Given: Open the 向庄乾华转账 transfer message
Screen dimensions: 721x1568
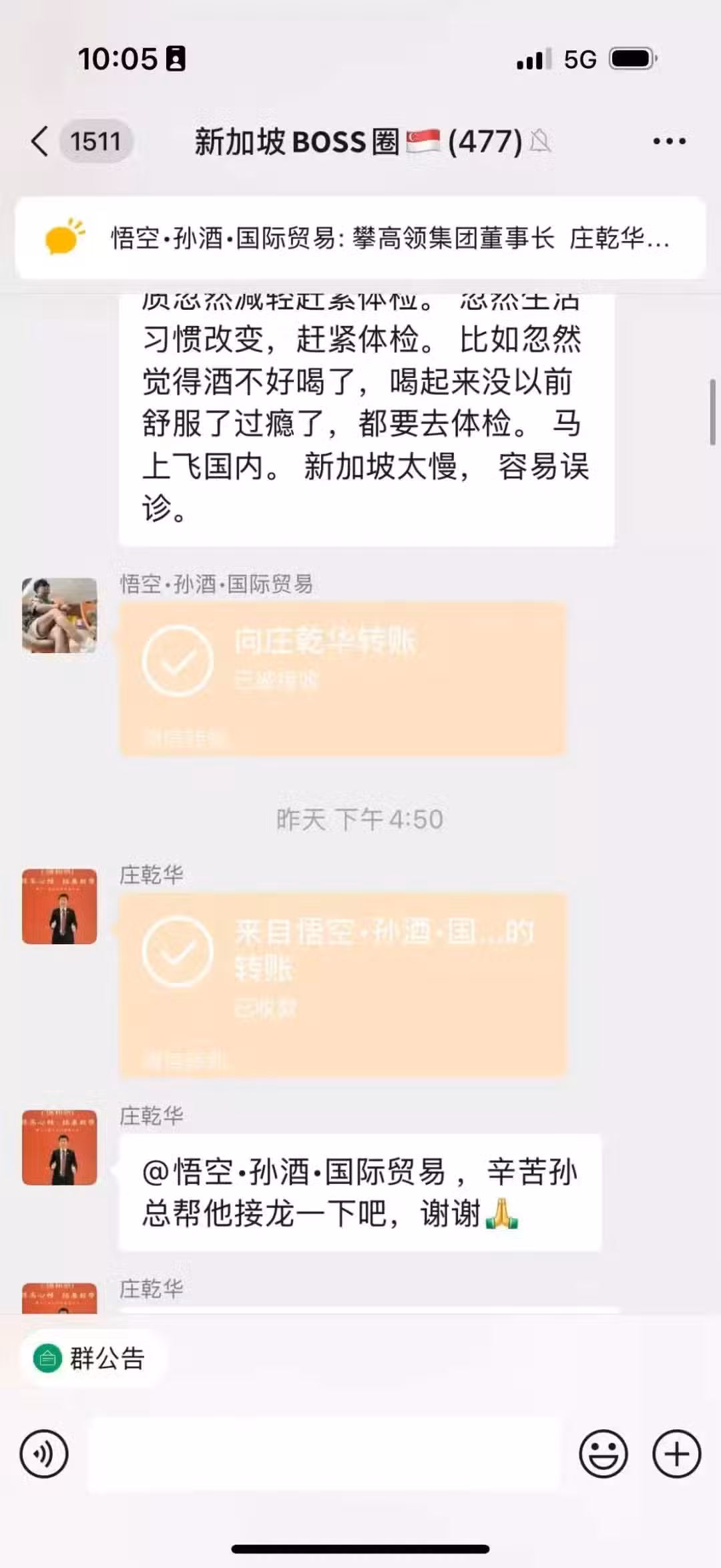Looking at the screenshot, I should [342, 678].
